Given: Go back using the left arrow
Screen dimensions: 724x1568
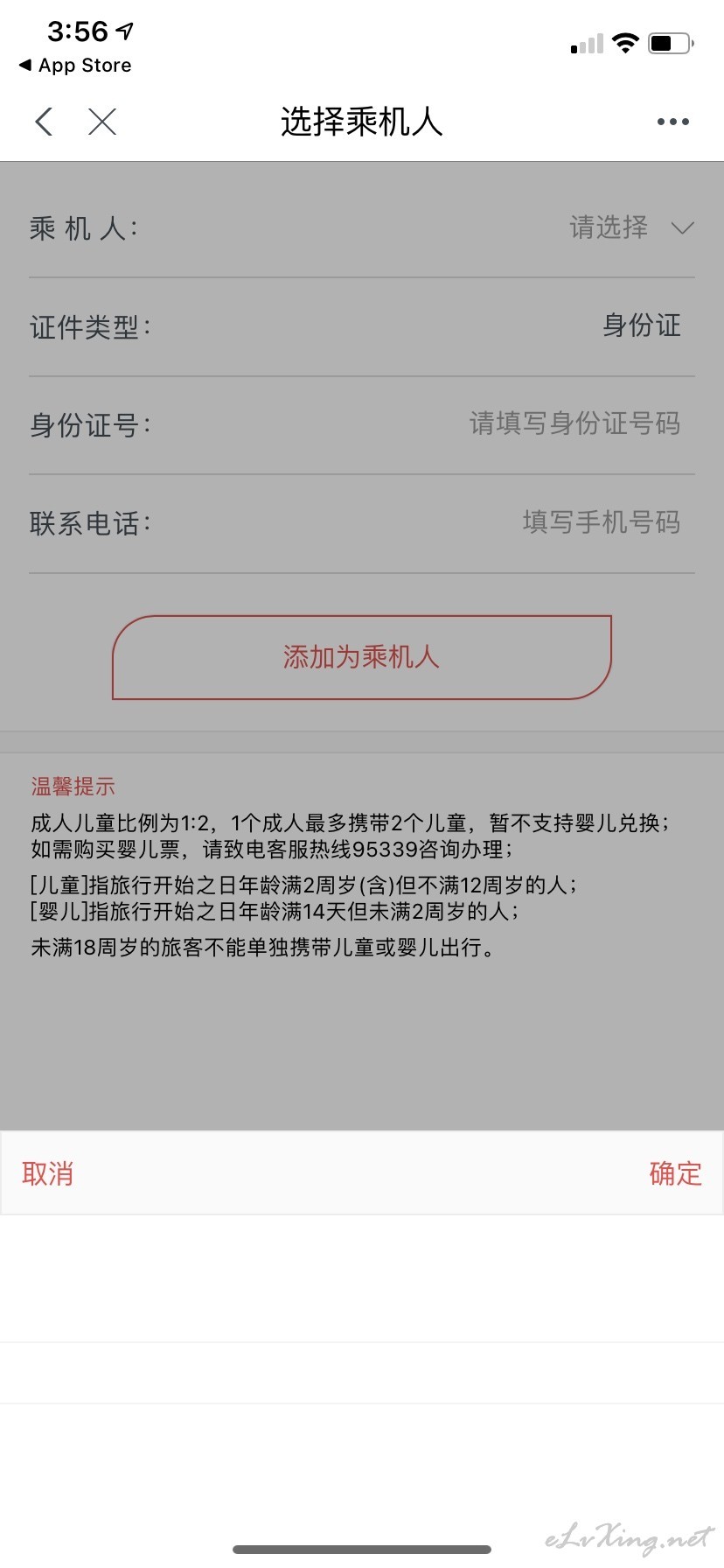Looking at the screenshot, I should (45, 122).
